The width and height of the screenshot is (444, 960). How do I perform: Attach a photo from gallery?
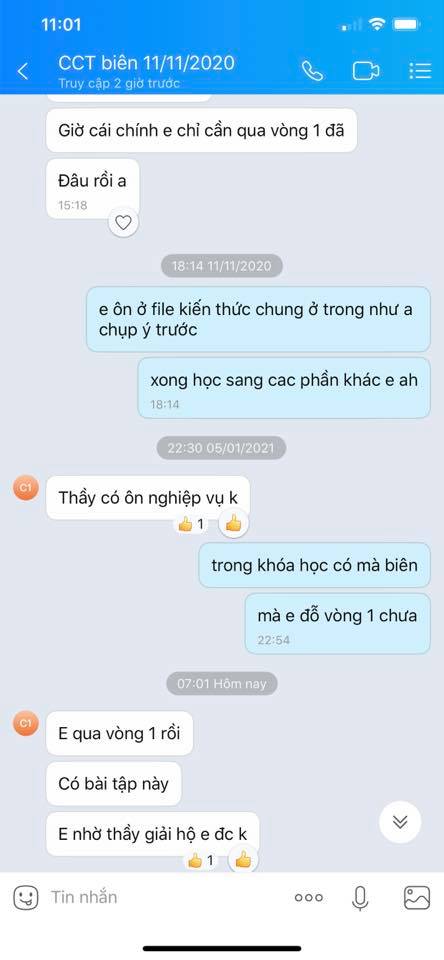[x=417, y=898]
